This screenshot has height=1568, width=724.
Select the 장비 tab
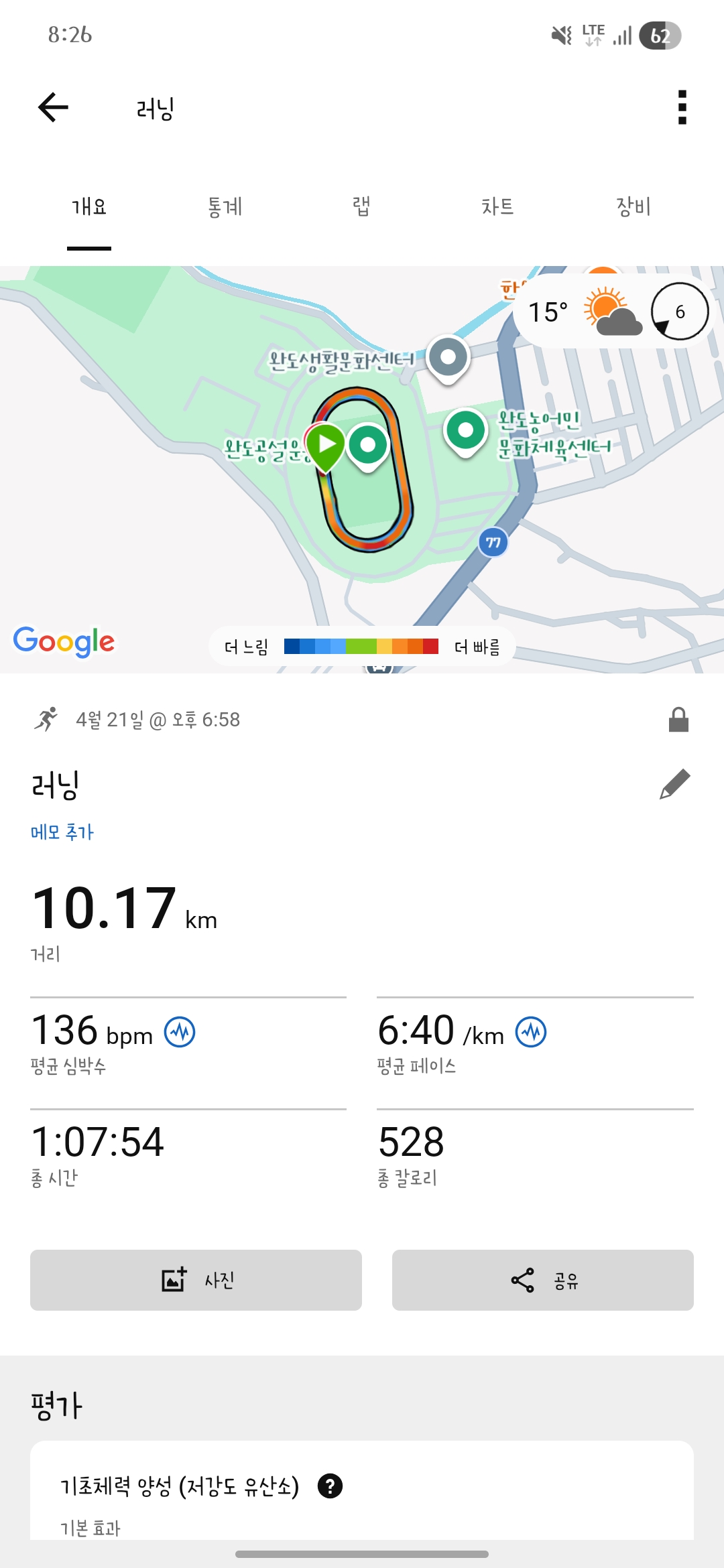click(x=633, y=206)
